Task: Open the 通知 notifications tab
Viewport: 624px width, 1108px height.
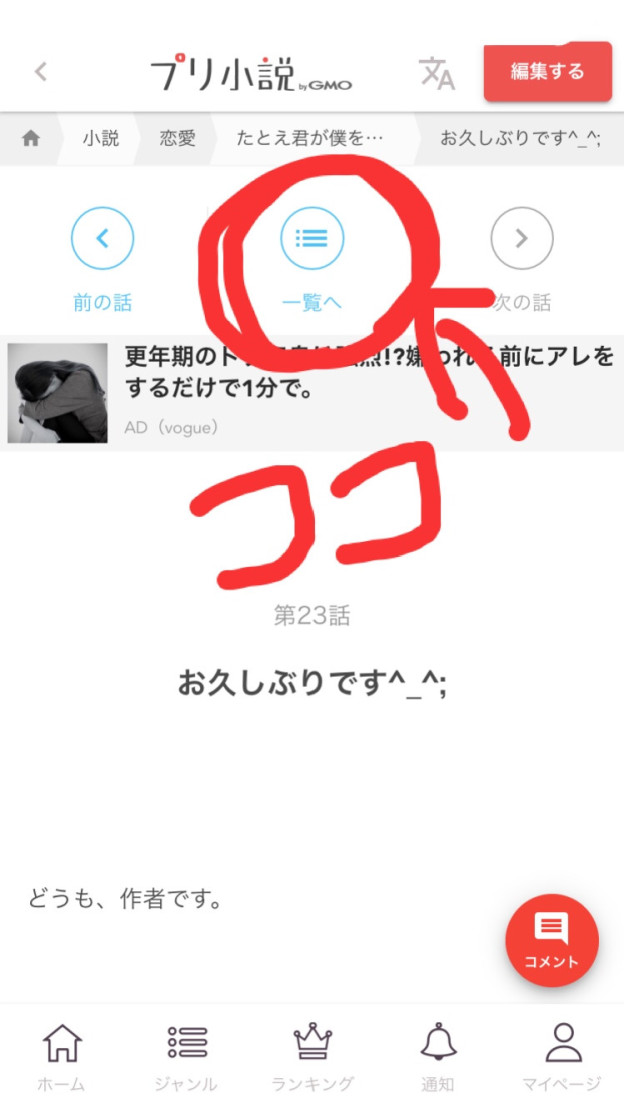Action: pos(438,1055)
